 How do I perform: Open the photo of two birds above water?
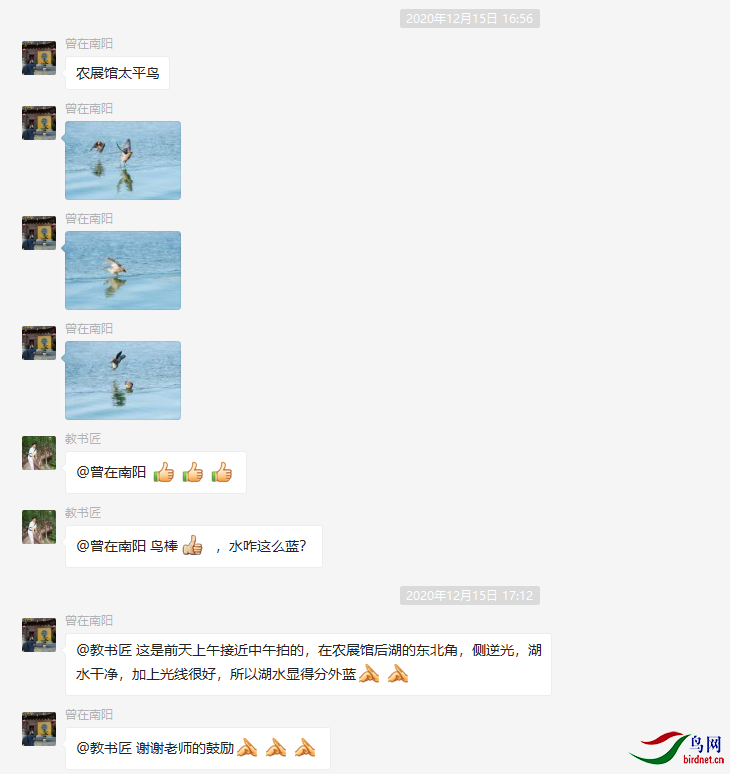123,160
